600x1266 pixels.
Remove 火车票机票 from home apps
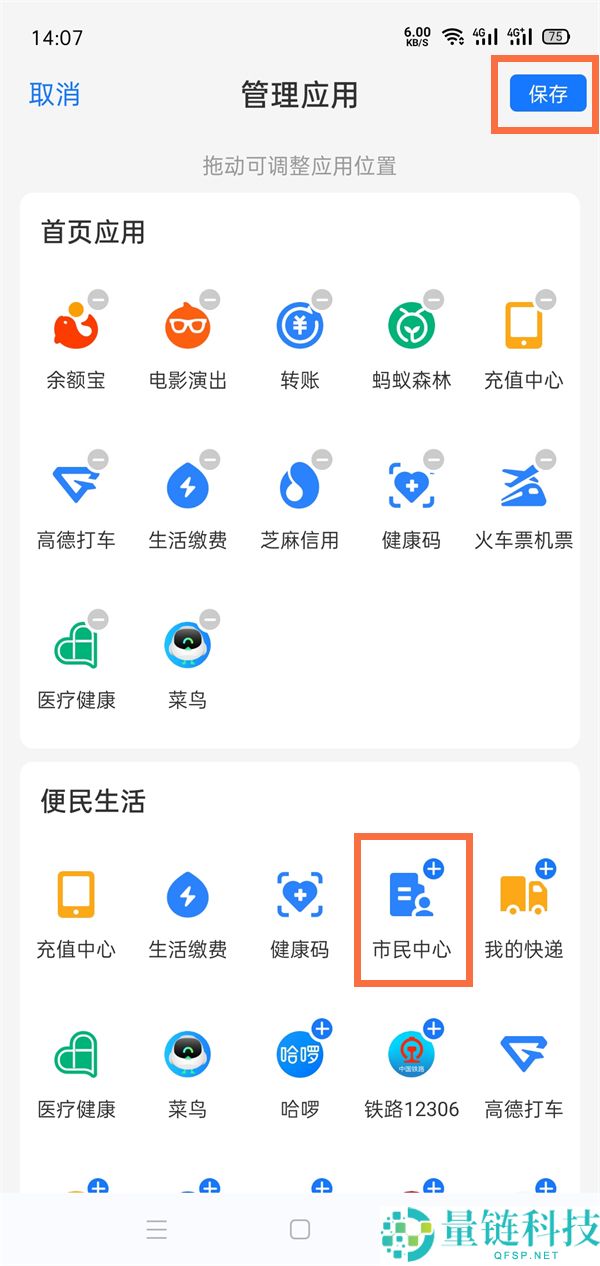coord(546,459)
